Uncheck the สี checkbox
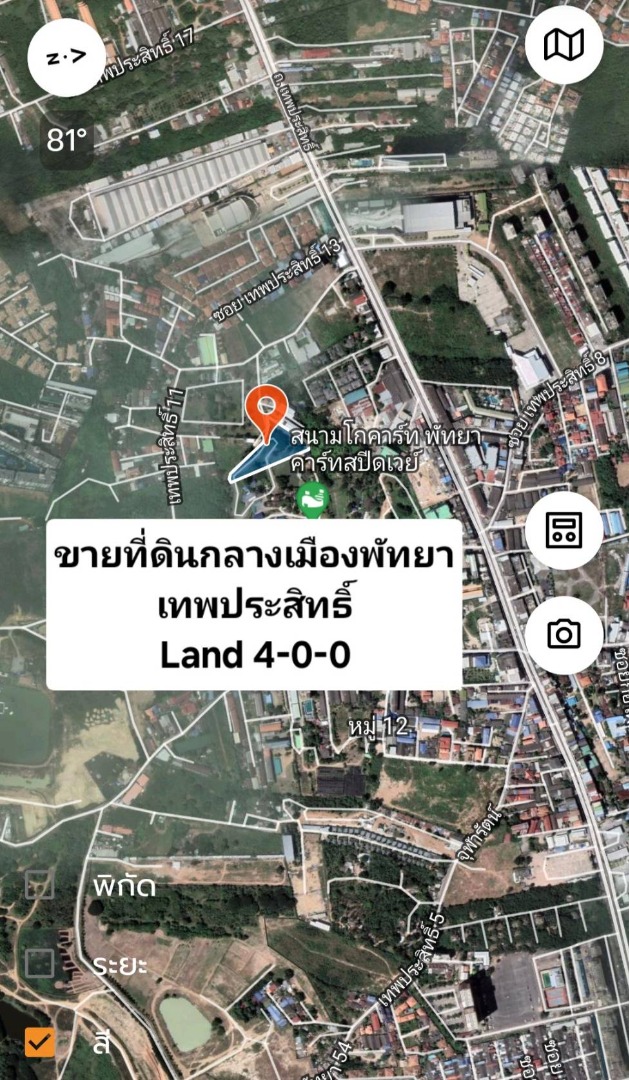Image resolution: width=629 pixels, height=1080 pixels. point(40,1043)
